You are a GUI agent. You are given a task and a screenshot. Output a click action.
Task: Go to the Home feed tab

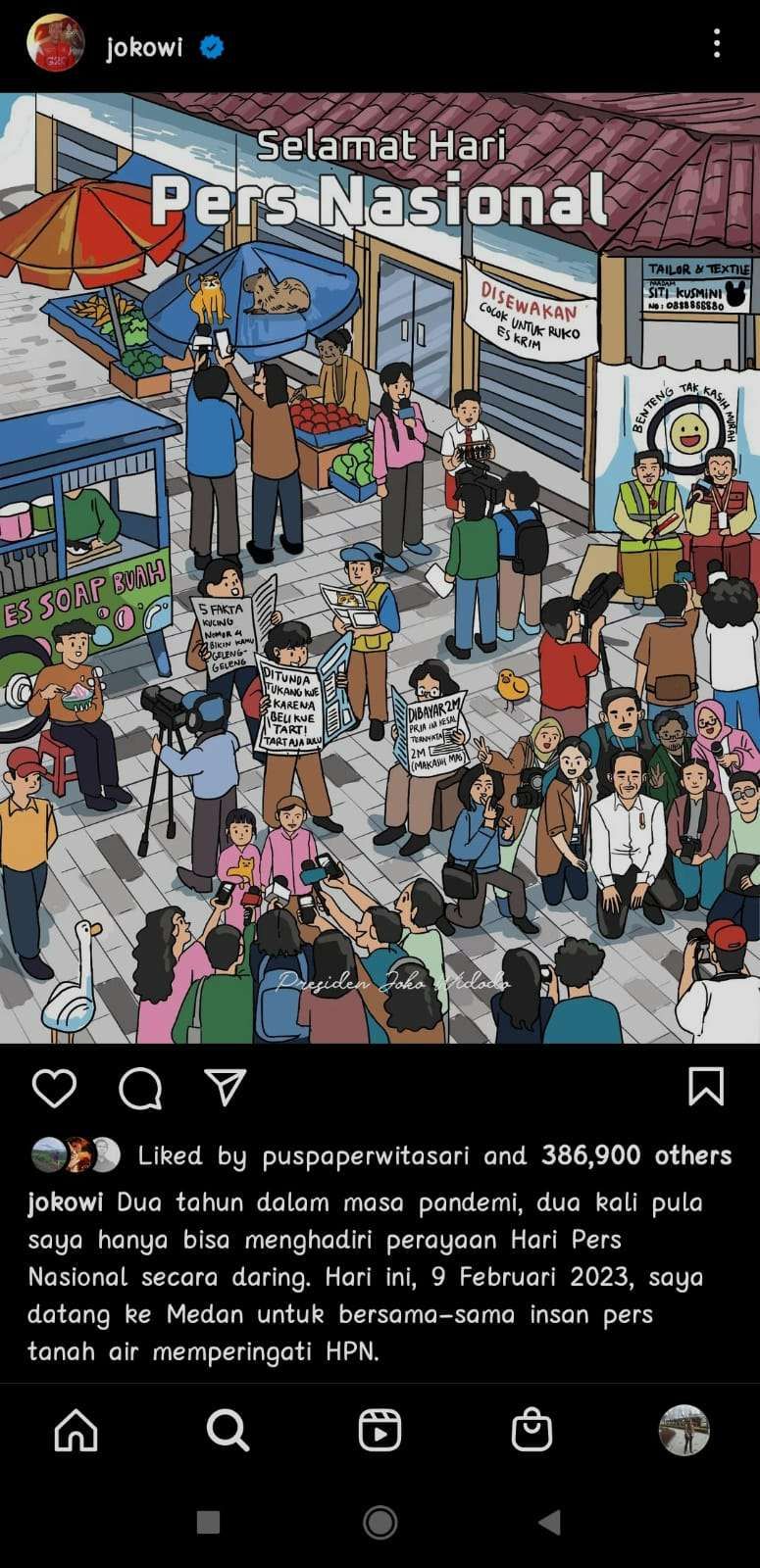coord(76,1431)
